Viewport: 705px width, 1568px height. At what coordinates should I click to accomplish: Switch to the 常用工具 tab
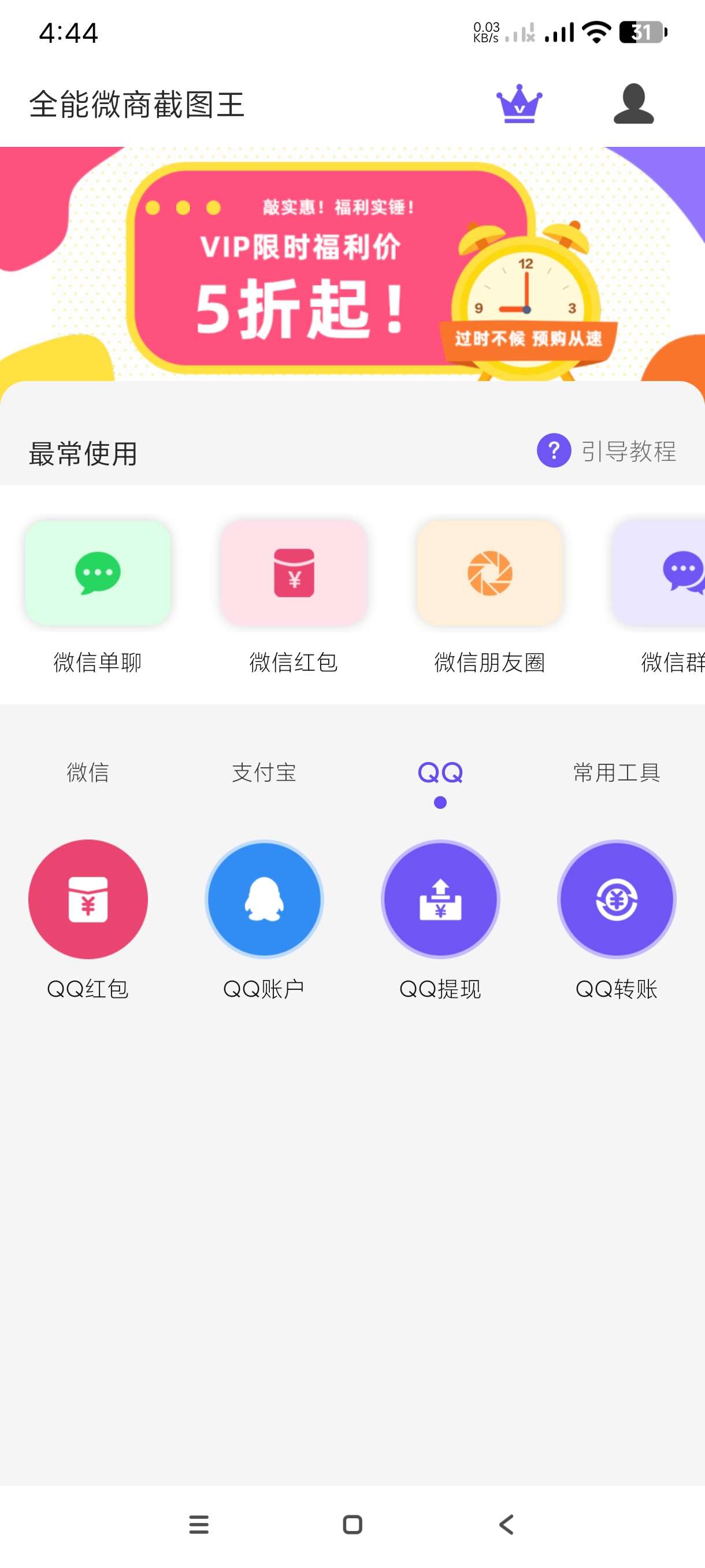point(617,772)
